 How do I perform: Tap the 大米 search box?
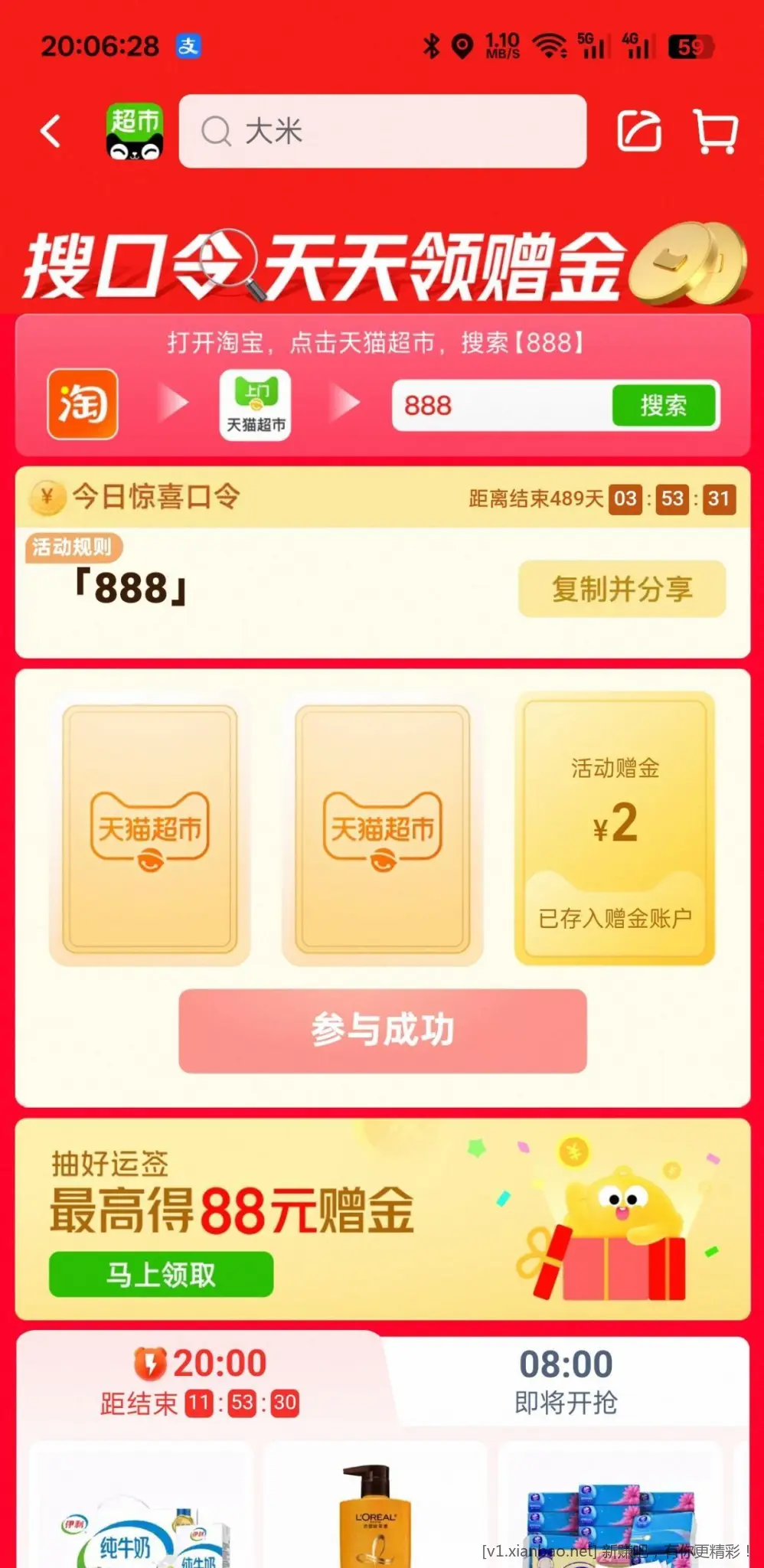(x=382, y=131)
